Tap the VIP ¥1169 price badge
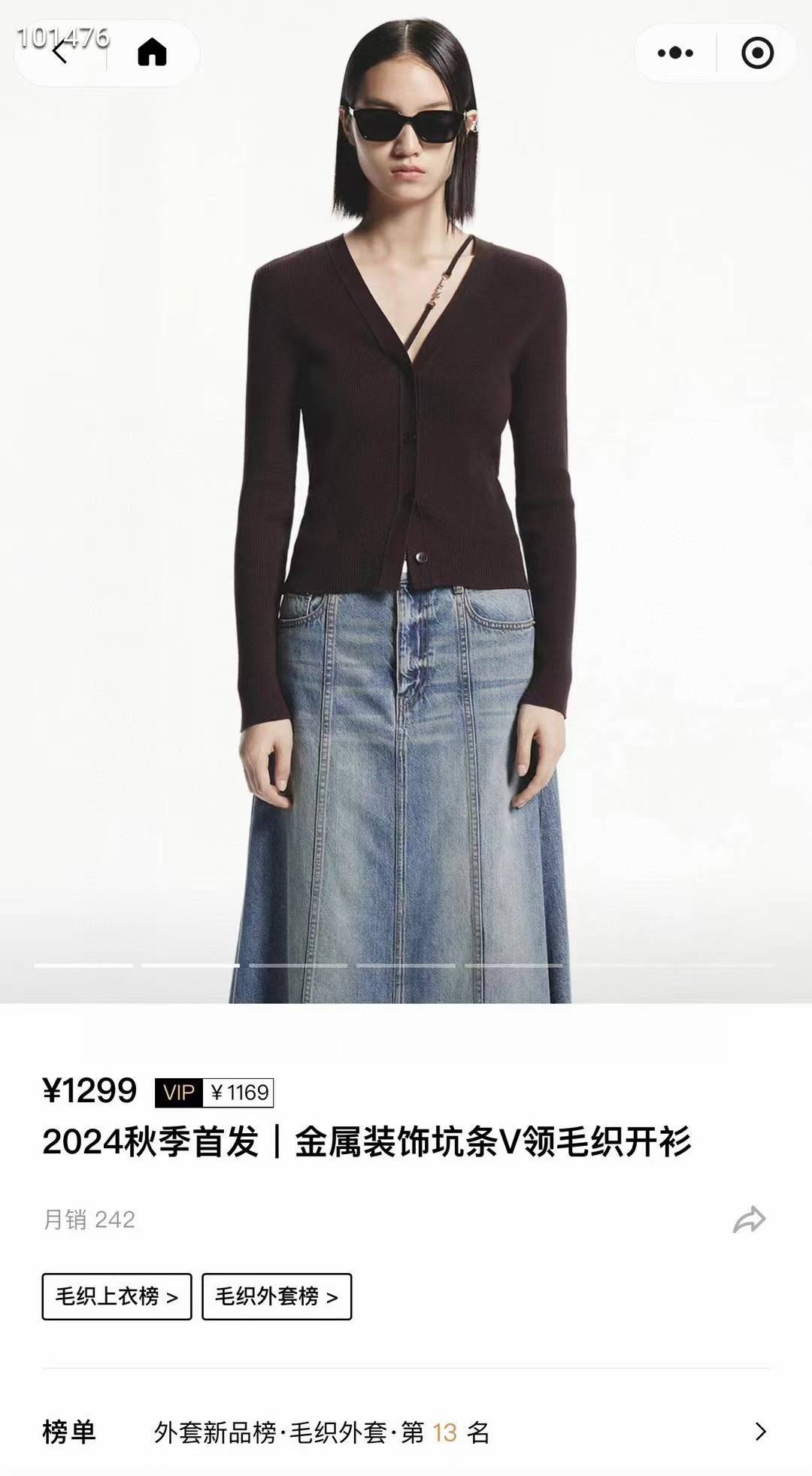The height and width of the screenshot is (1476, 812). 214,1093
